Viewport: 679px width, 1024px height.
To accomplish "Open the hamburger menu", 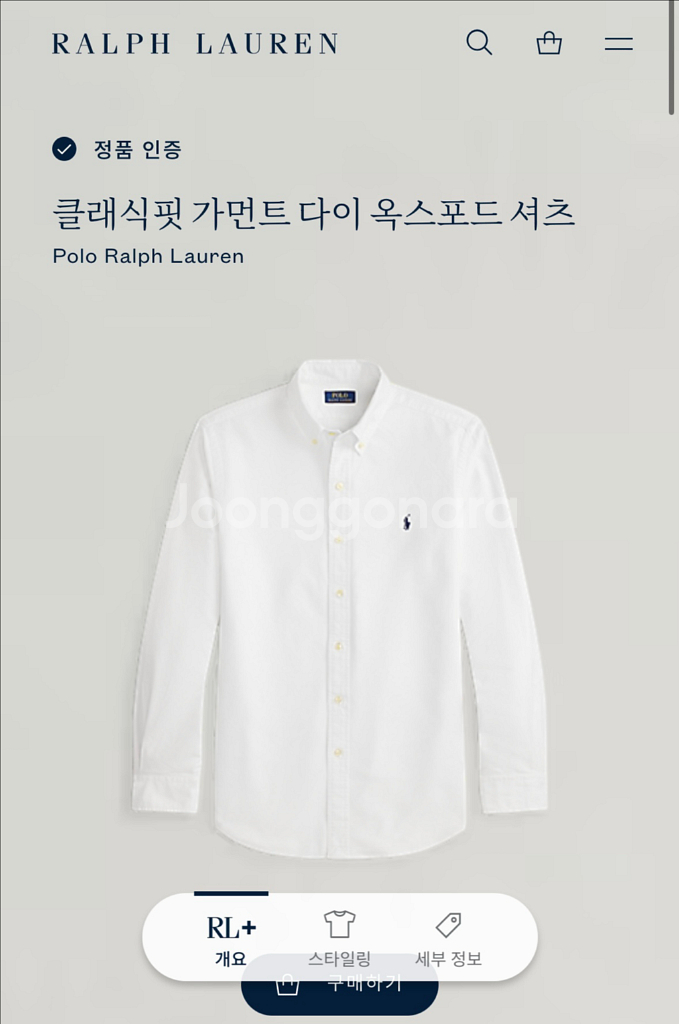I will tap(618, 44).
